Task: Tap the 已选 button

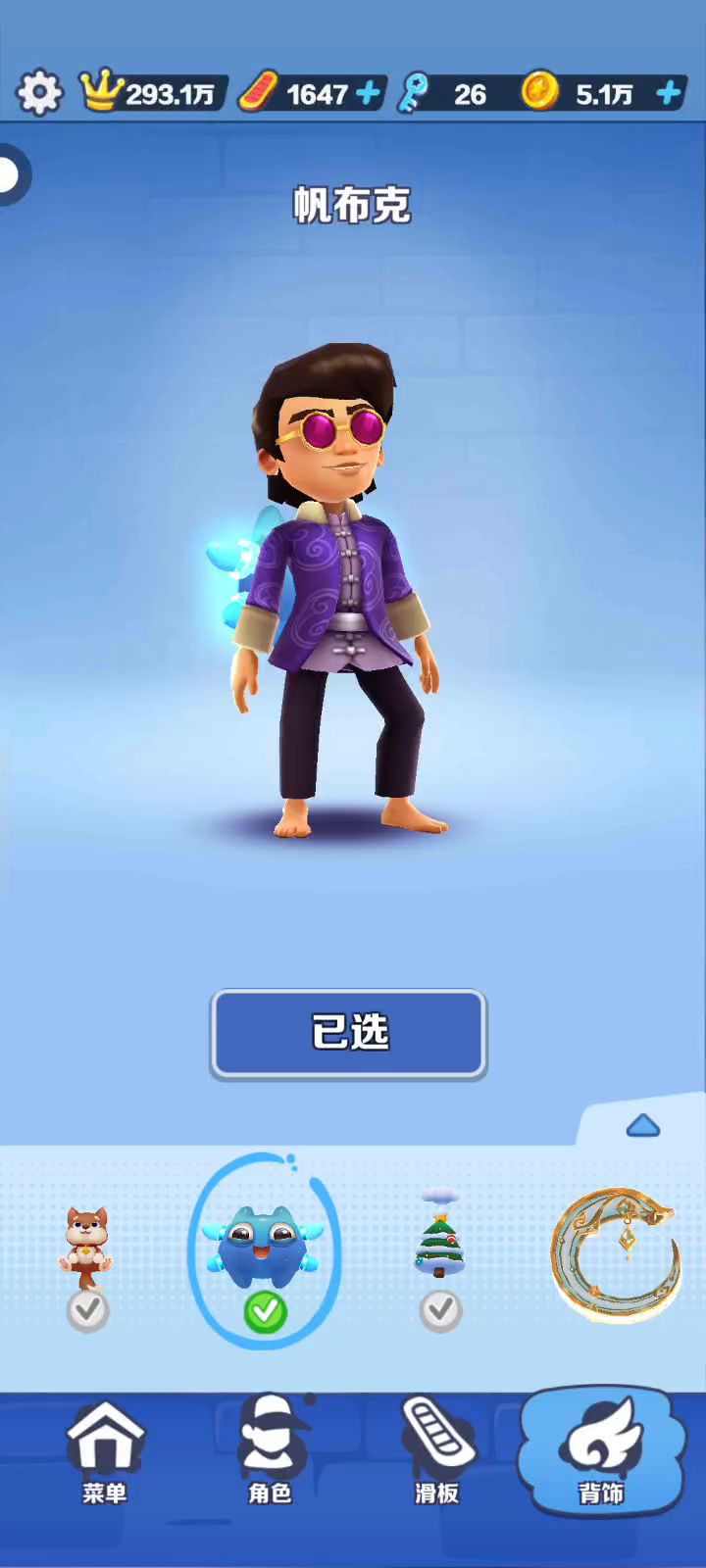Action: pos(349,1033)
